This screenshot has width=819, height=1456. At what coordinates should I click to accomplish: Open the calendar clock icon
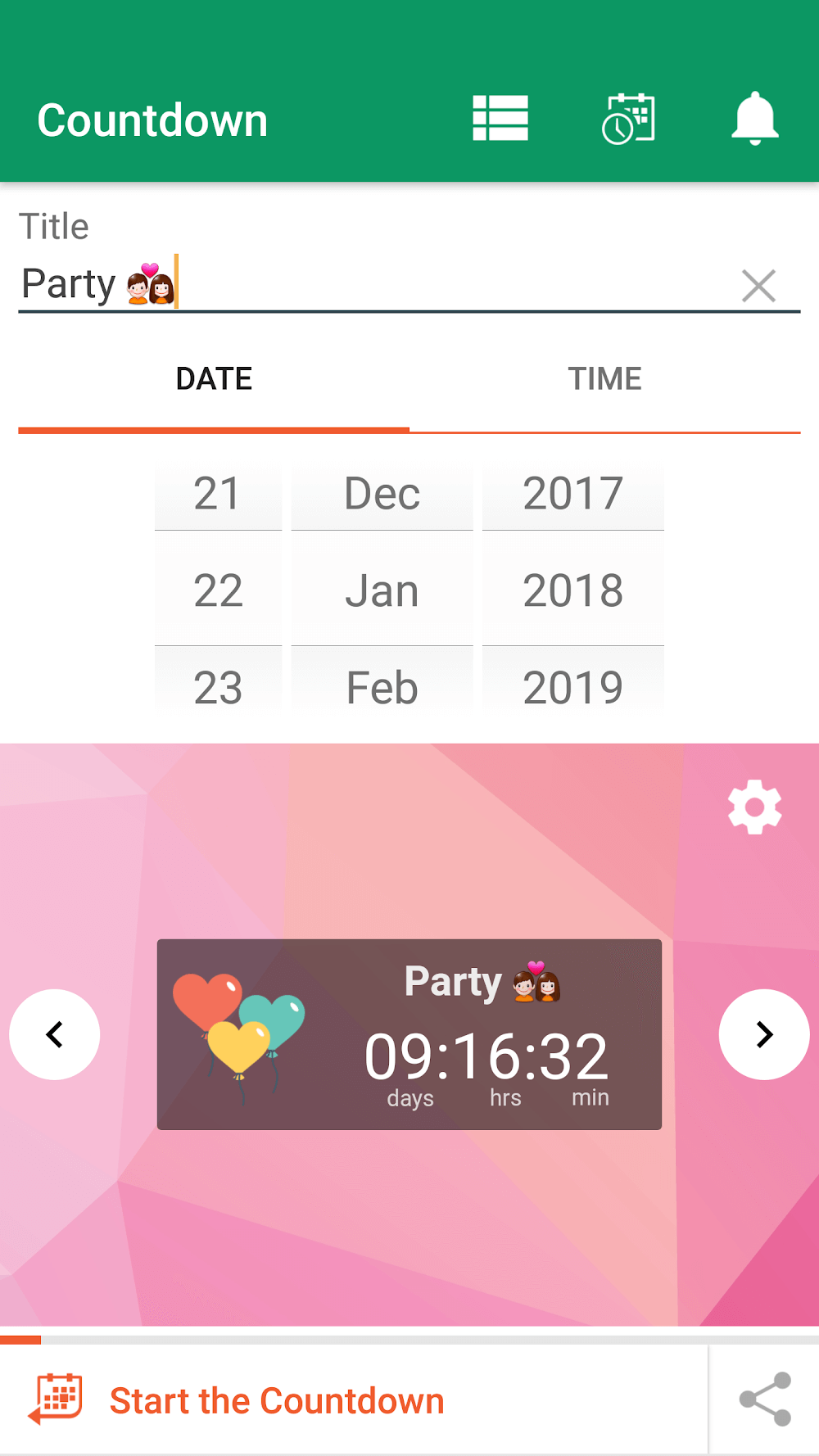[628, 119]
